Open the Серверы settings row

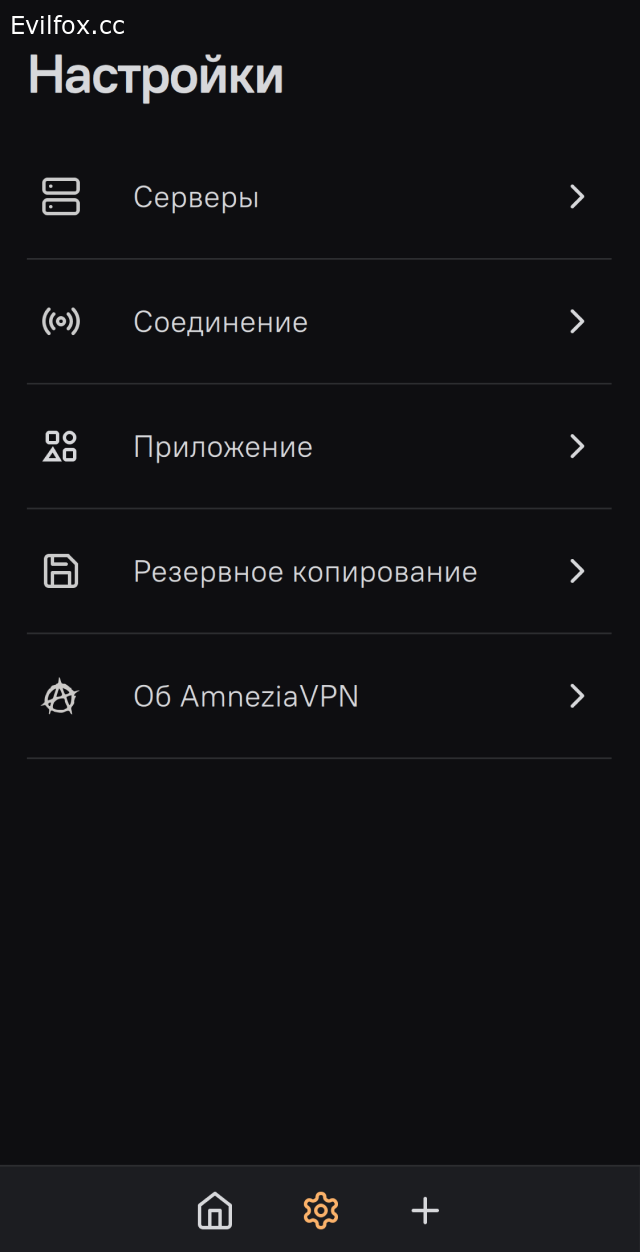click(x=318, y=197)
